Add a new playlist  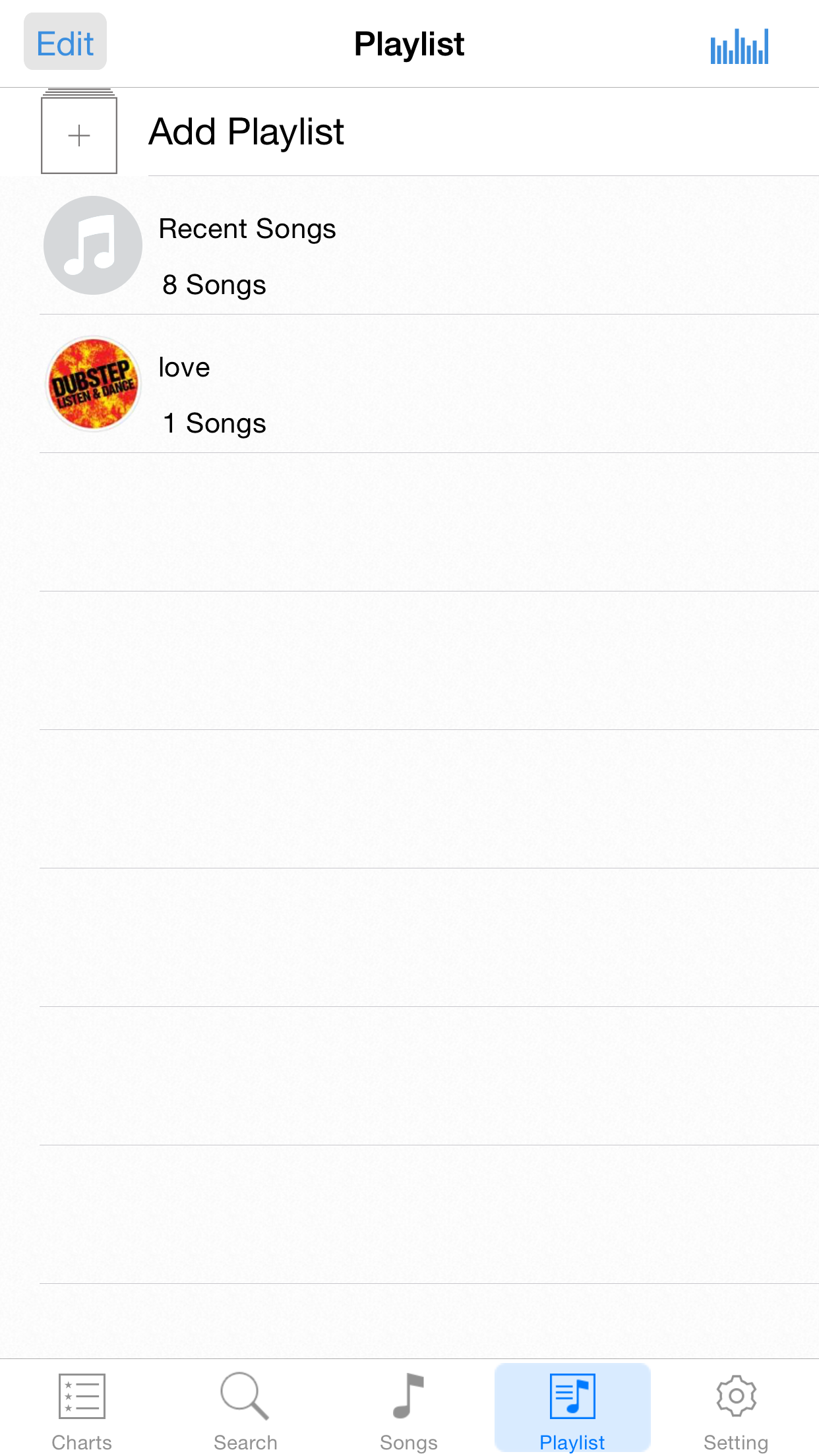pyautogui.click(x=409, y=132)
